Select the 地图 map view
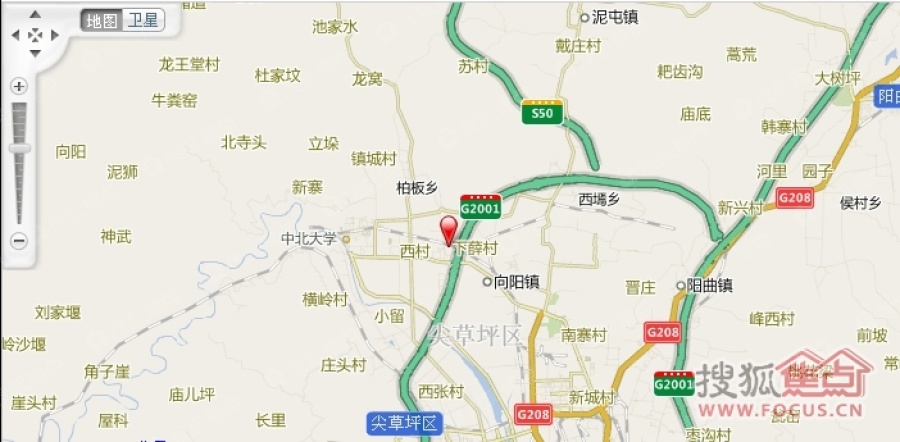 click(x=101, y=20)
